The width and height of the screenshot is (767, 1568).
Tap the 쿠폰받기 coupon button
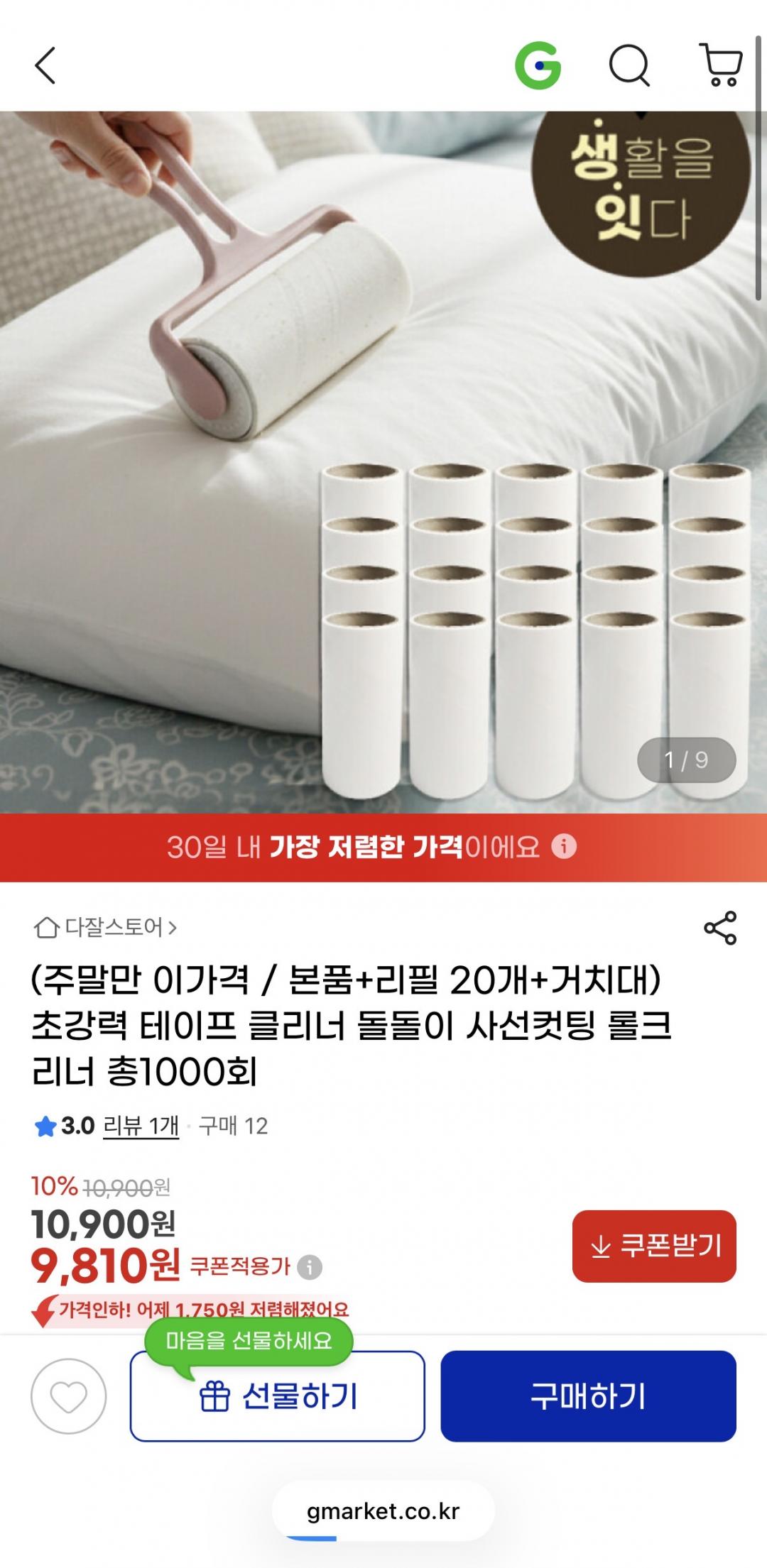654,1246
